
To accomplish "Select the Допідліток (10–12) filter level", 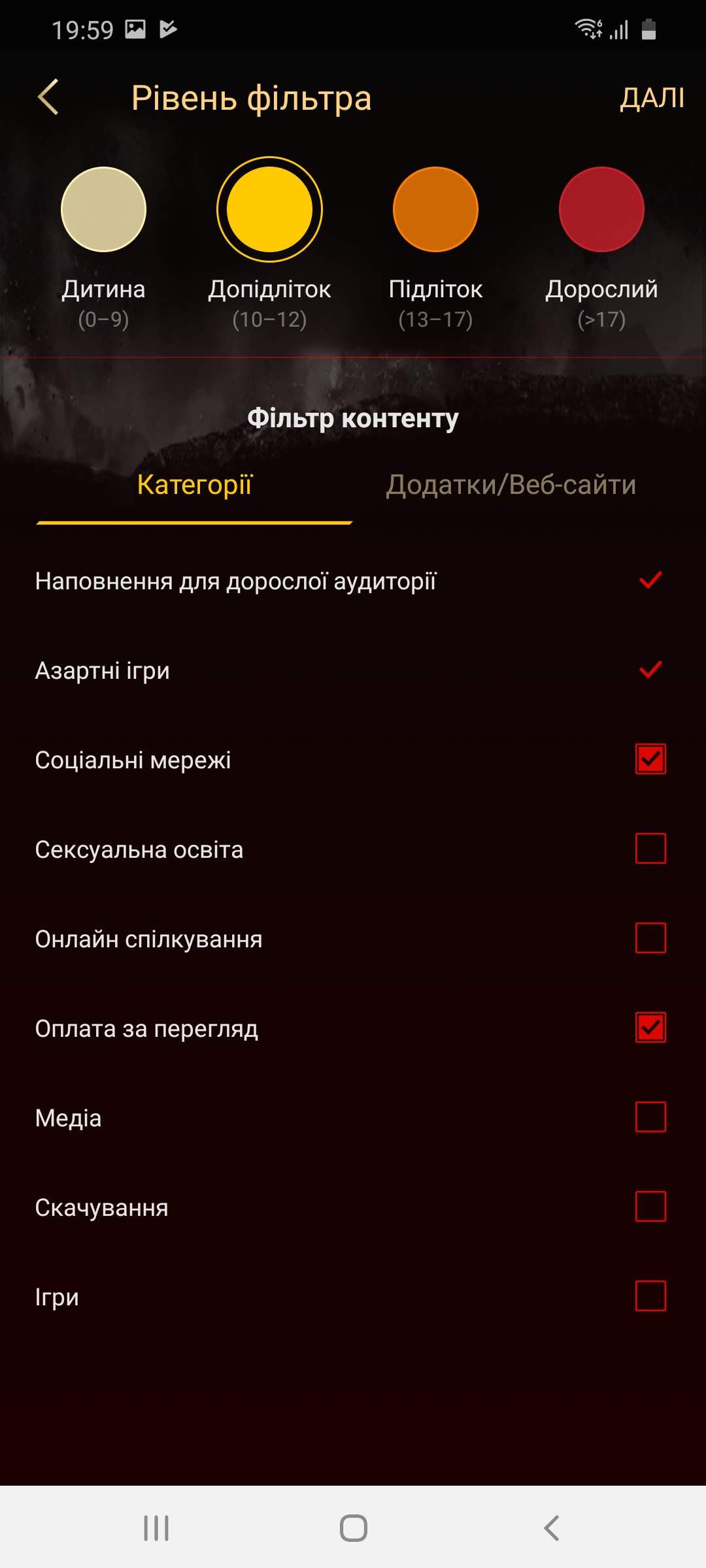I will click(269, 209).
